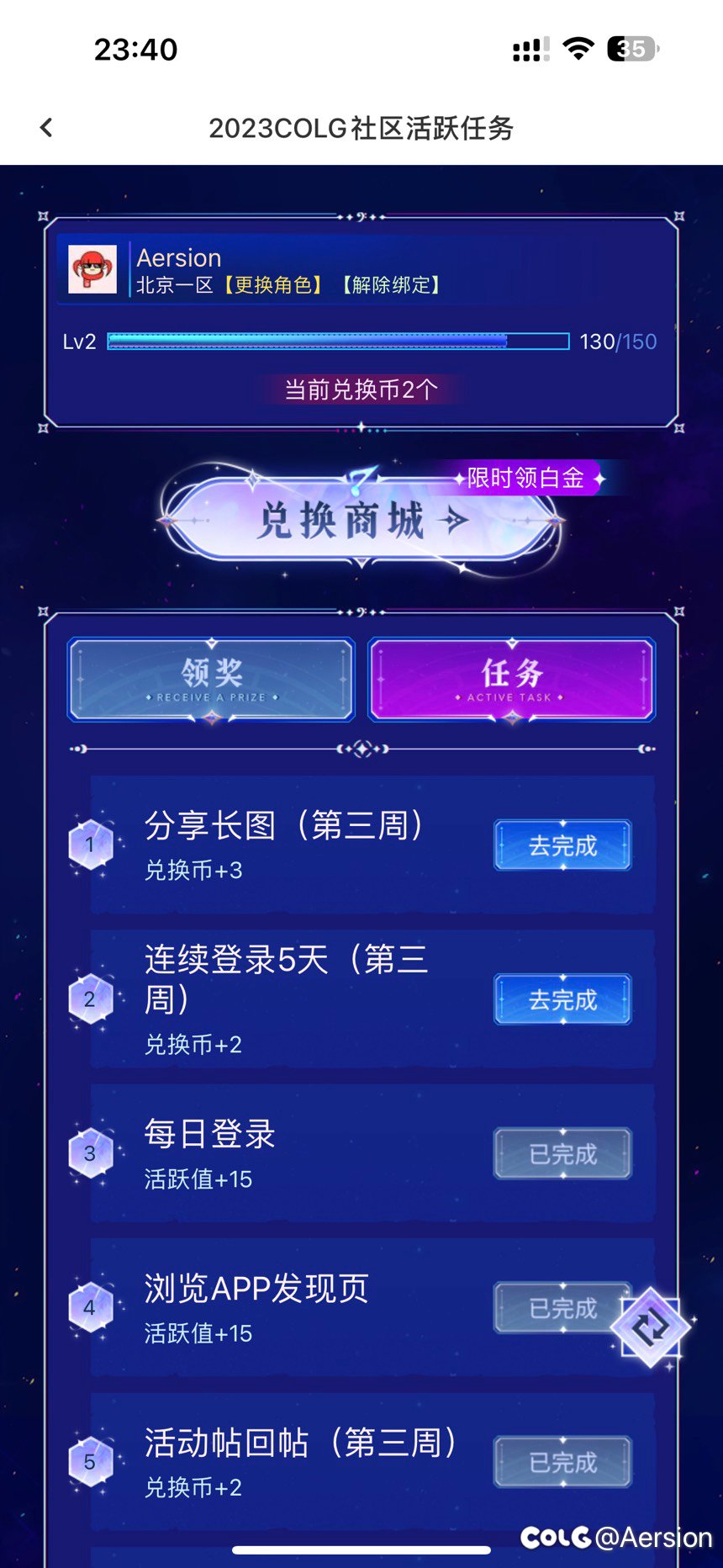Tap 已完成 on the 每日登录 task

[x=562, y=1153]
